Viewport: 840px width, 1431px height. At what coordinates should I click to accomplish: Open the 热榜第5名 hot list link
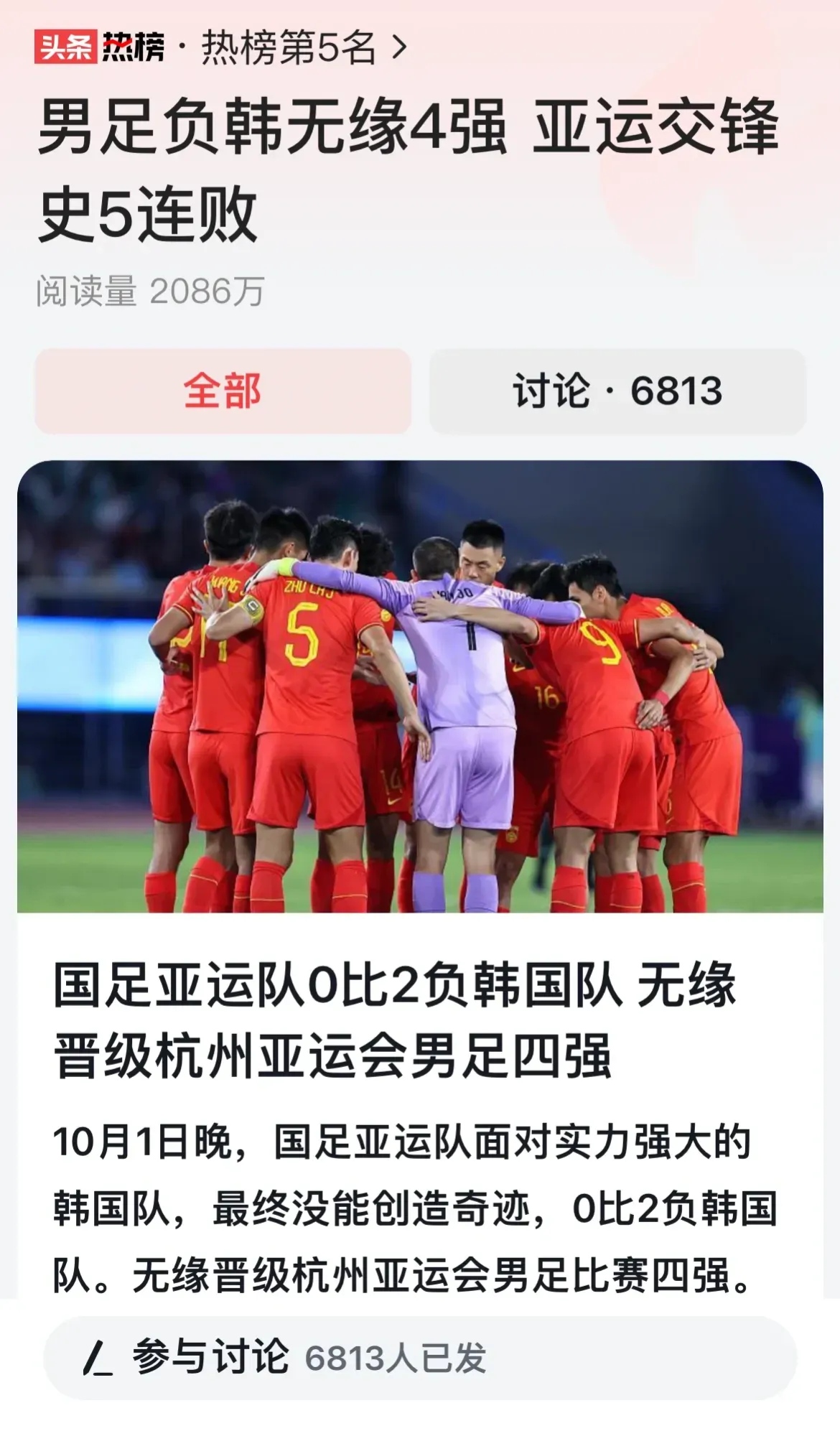(302, 49)
